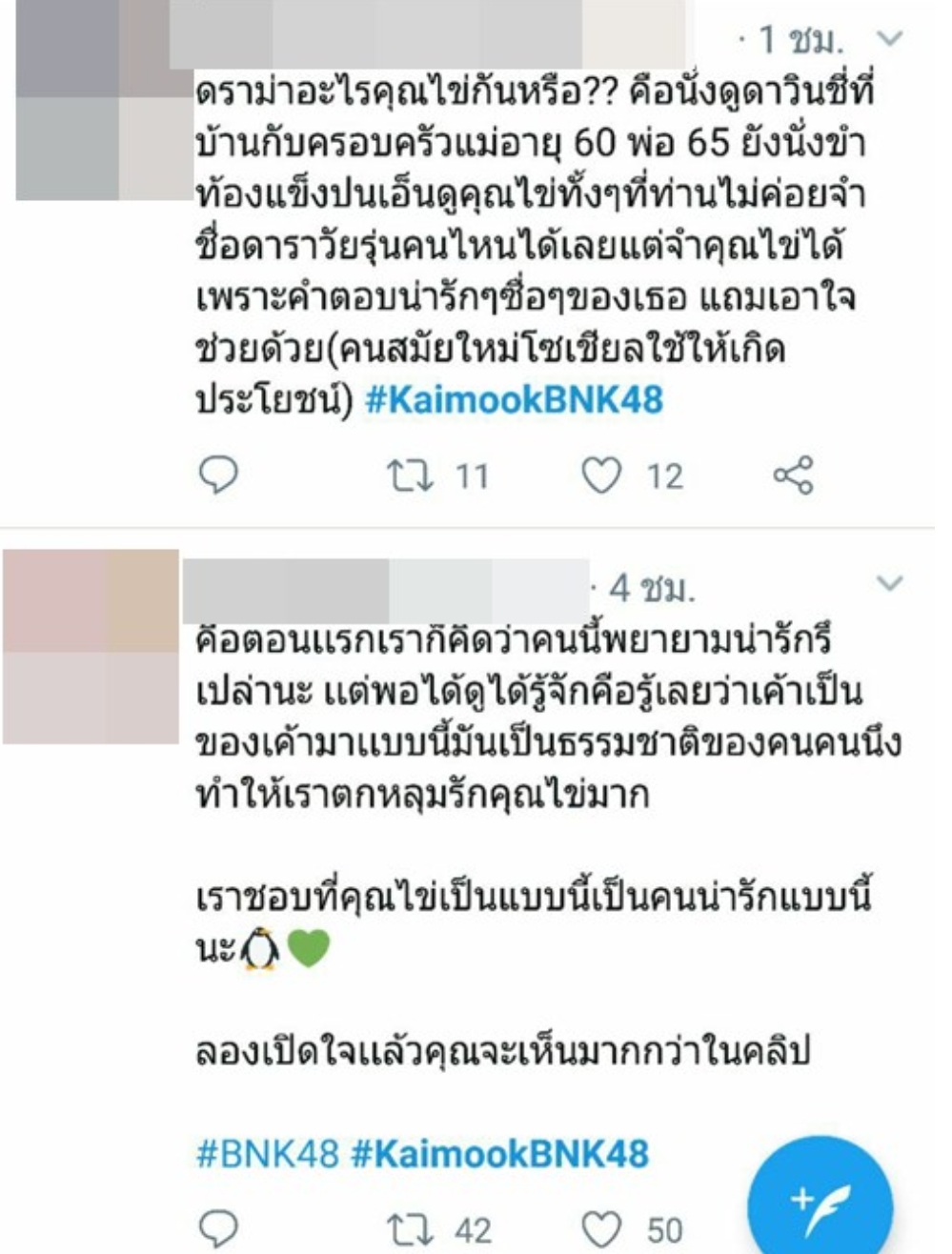Reply to the tweet posted 4 ชม. ago
The image size is (952, 1254).
pyautogui.click(x=218, y=1229)
